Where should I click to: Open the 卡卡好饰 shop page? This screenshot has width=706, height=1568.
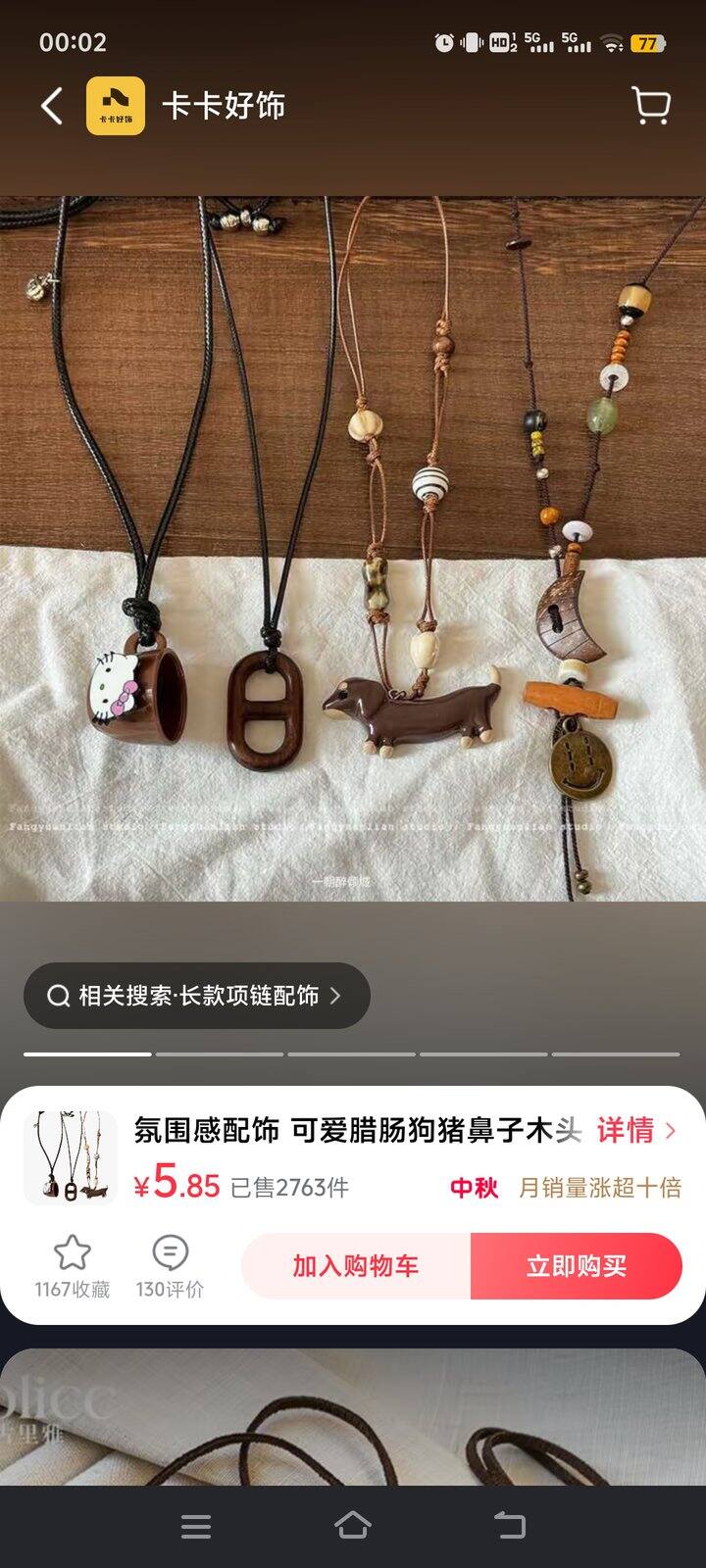[x=223, y=106]
